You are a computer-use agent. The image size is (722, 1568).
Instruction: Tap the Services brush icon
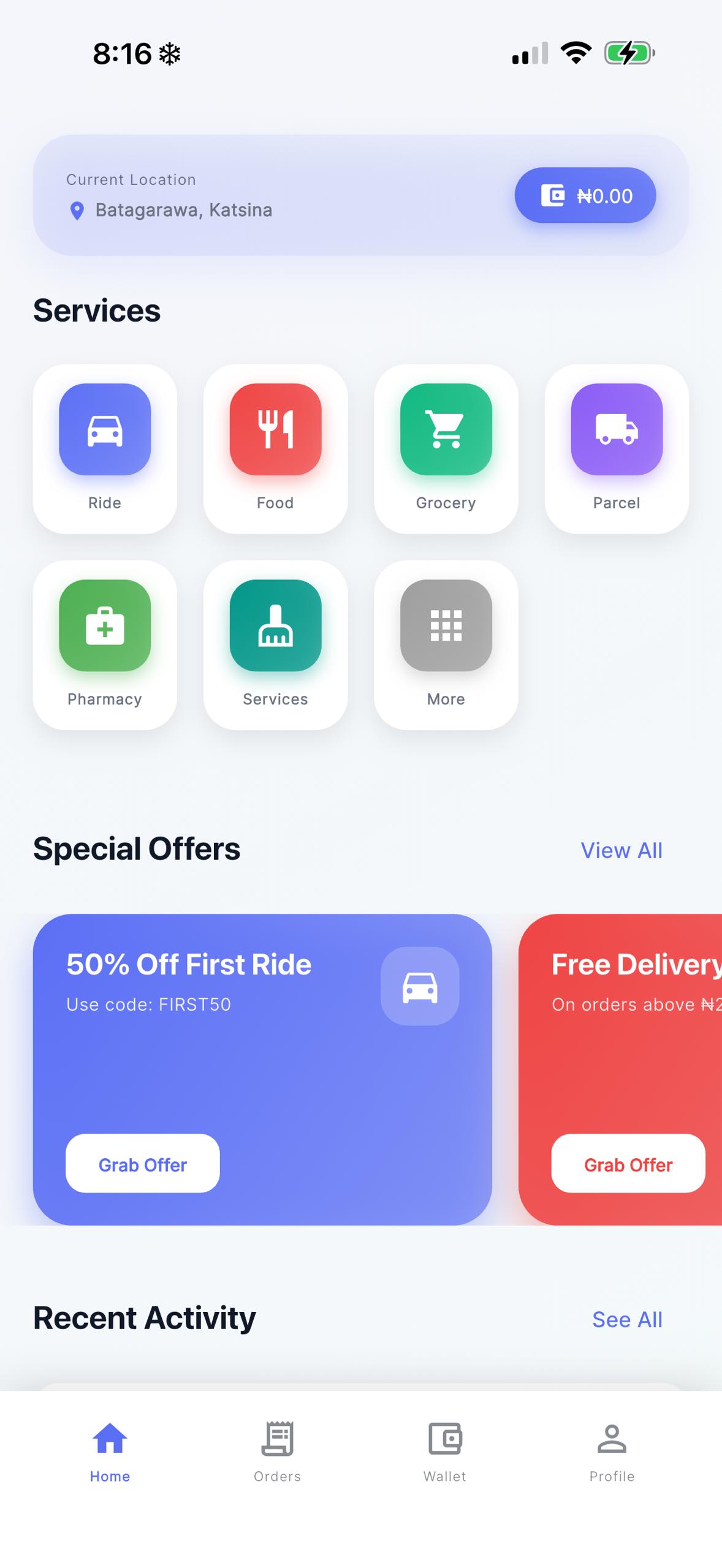coord(275,627)
